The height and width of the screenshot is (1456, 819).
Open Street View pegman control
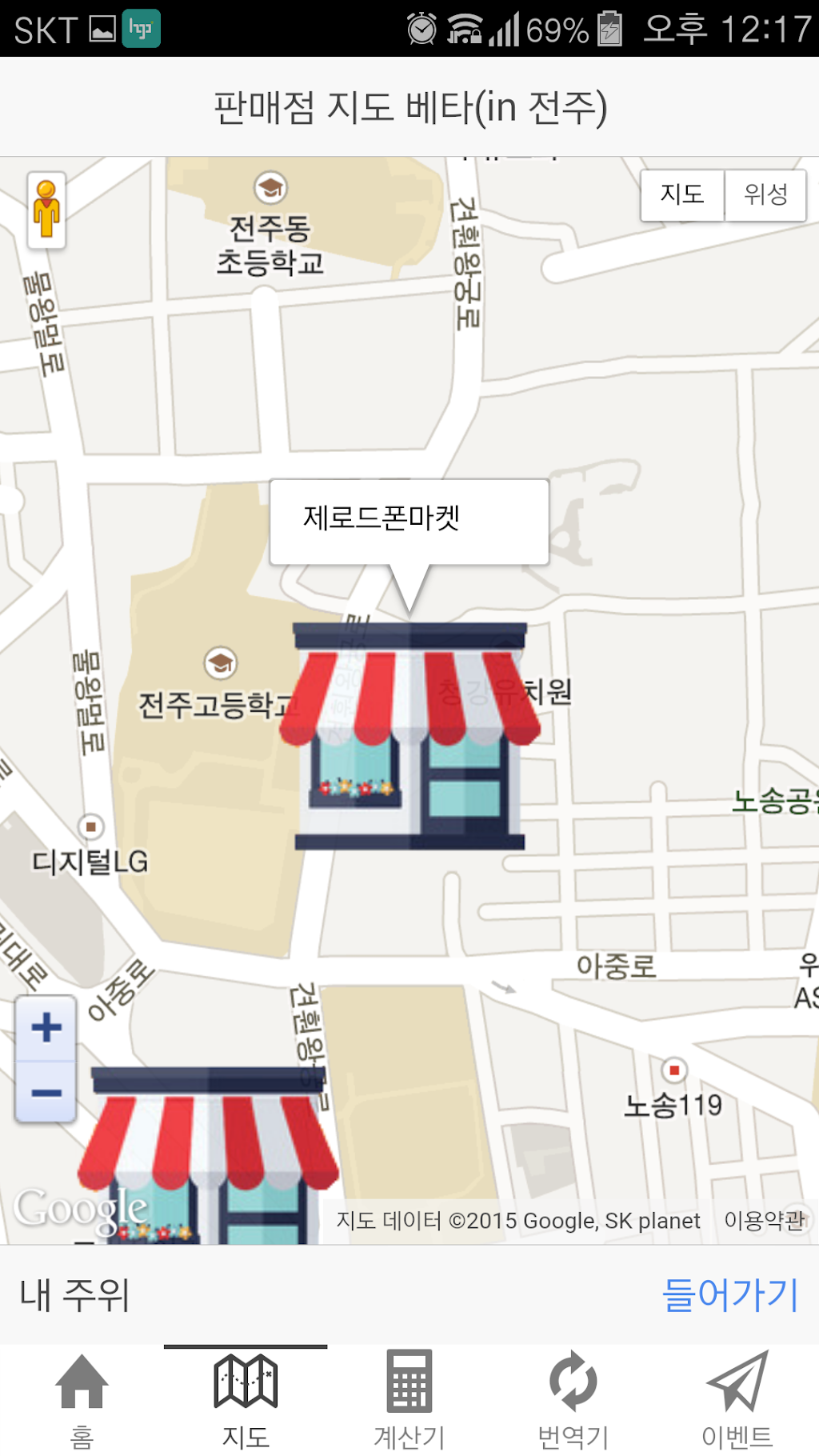46,210
